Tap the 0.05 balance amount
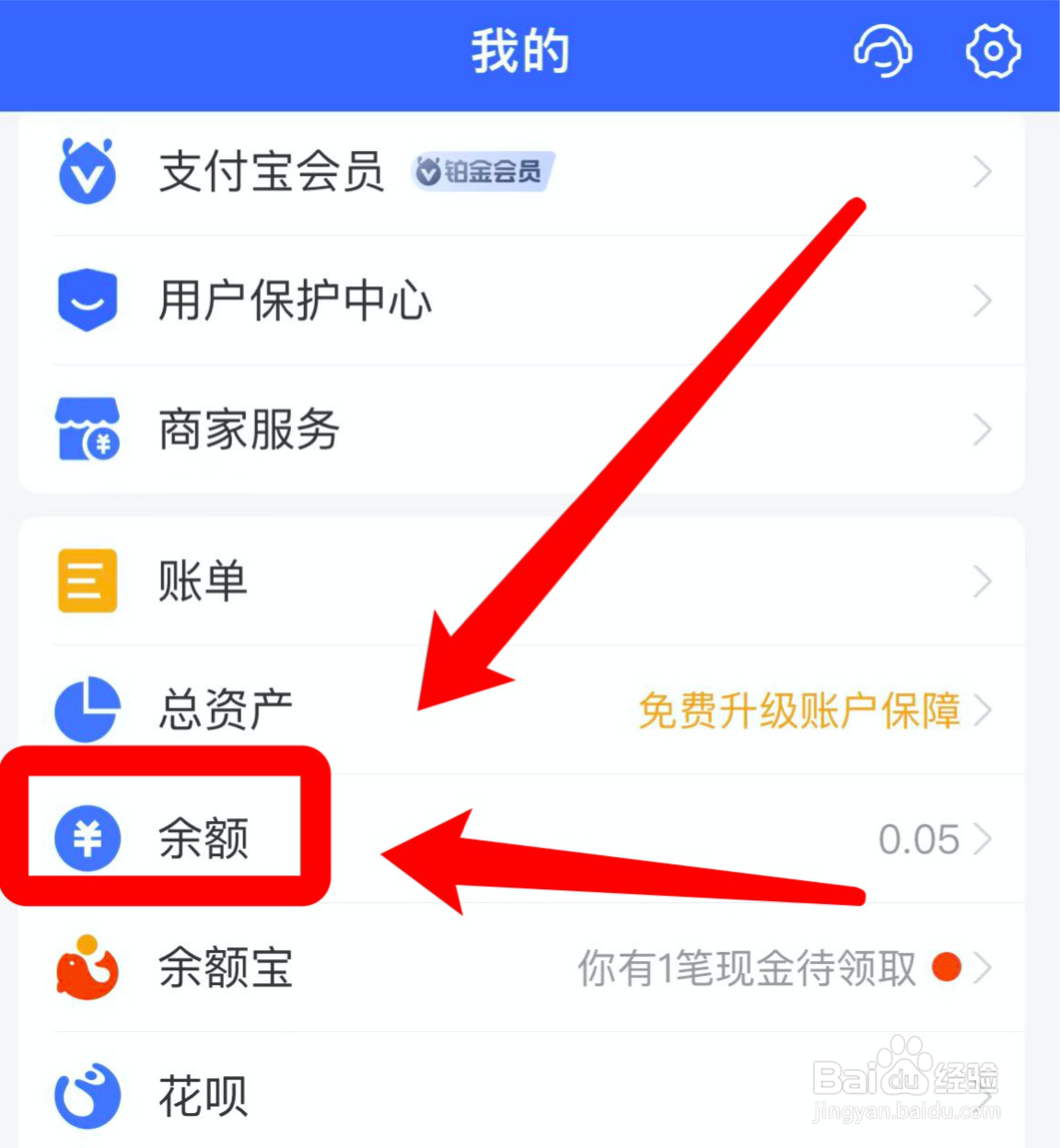The width and height of the screenshot is (1060, 1148). click(918, 839)
